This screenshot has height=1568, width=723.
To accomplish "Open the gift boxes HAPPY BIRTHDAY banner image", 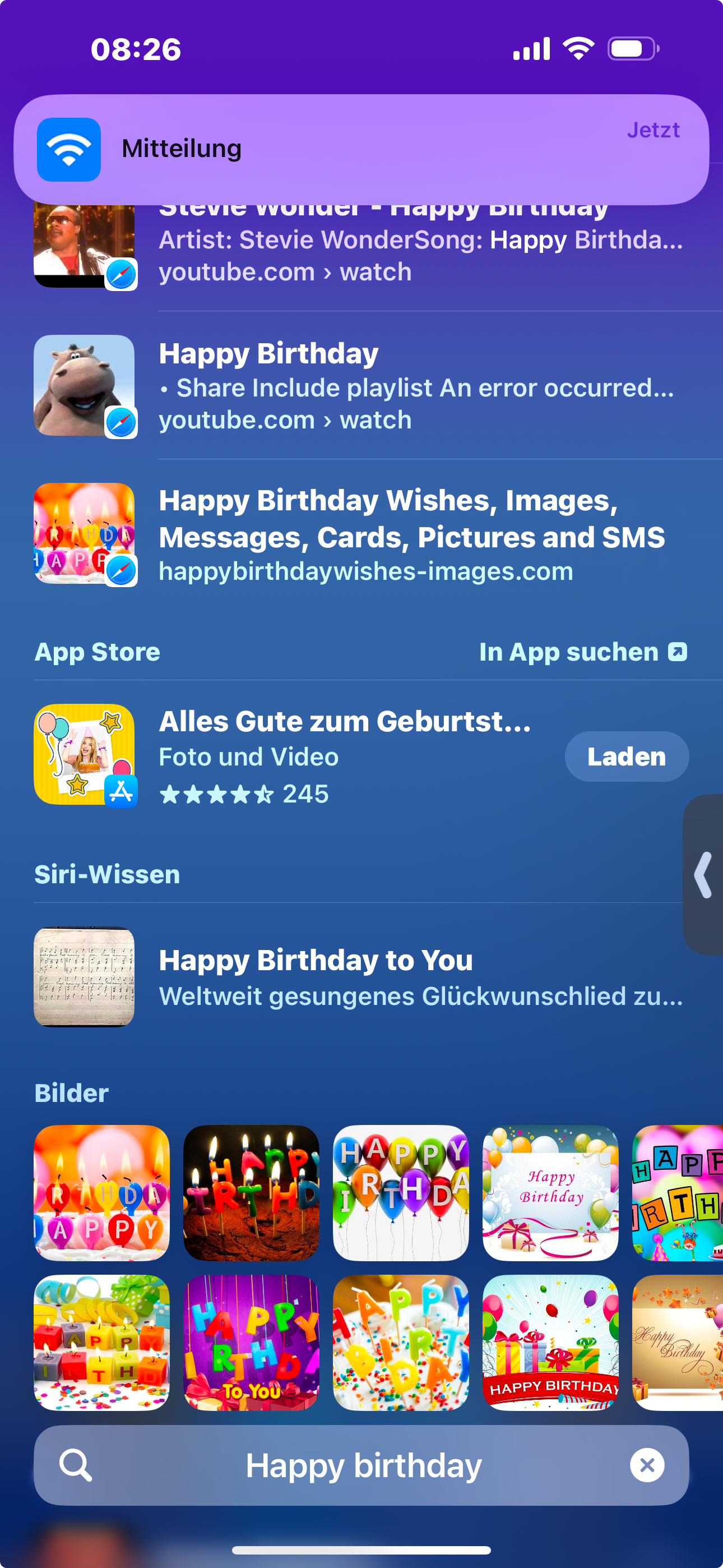I will 550,1342.
